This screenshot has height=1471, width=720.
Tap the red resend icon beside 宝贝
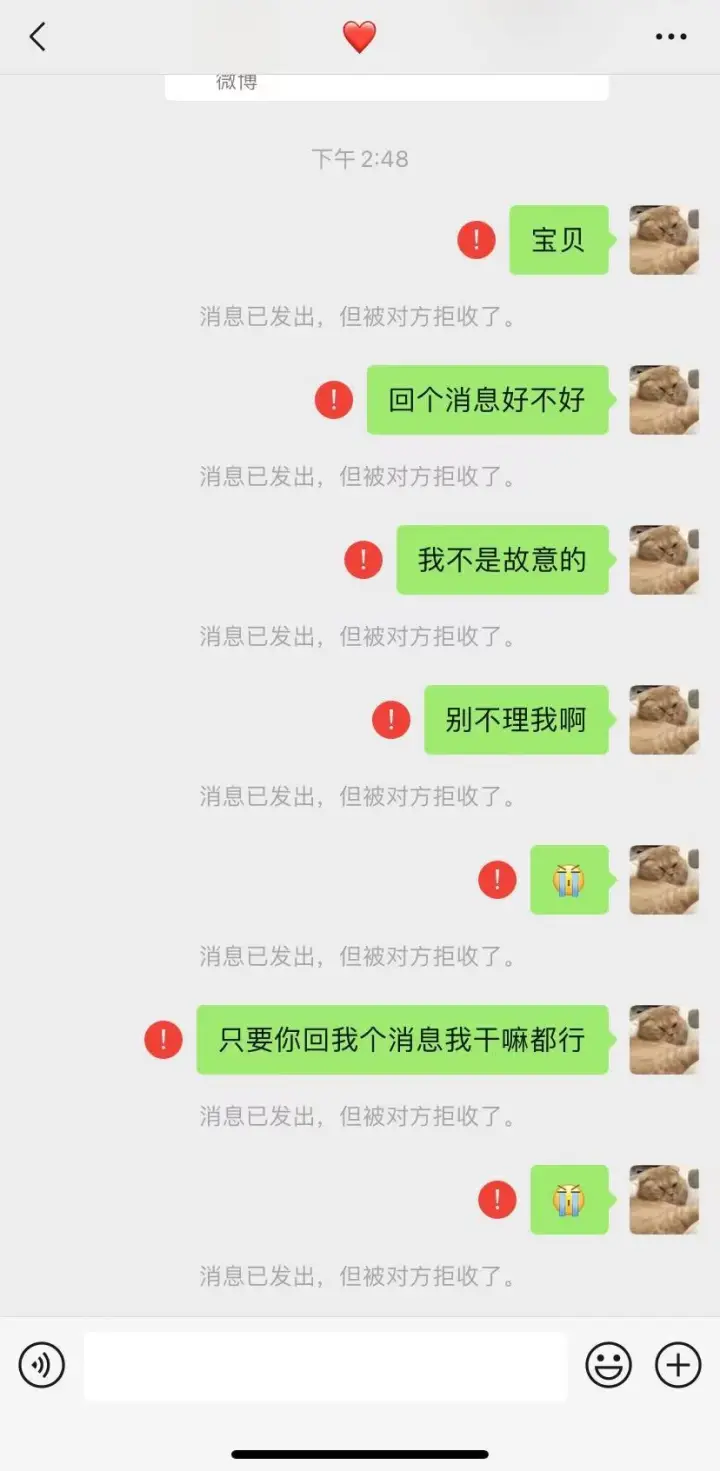click(x=476, y=240)
